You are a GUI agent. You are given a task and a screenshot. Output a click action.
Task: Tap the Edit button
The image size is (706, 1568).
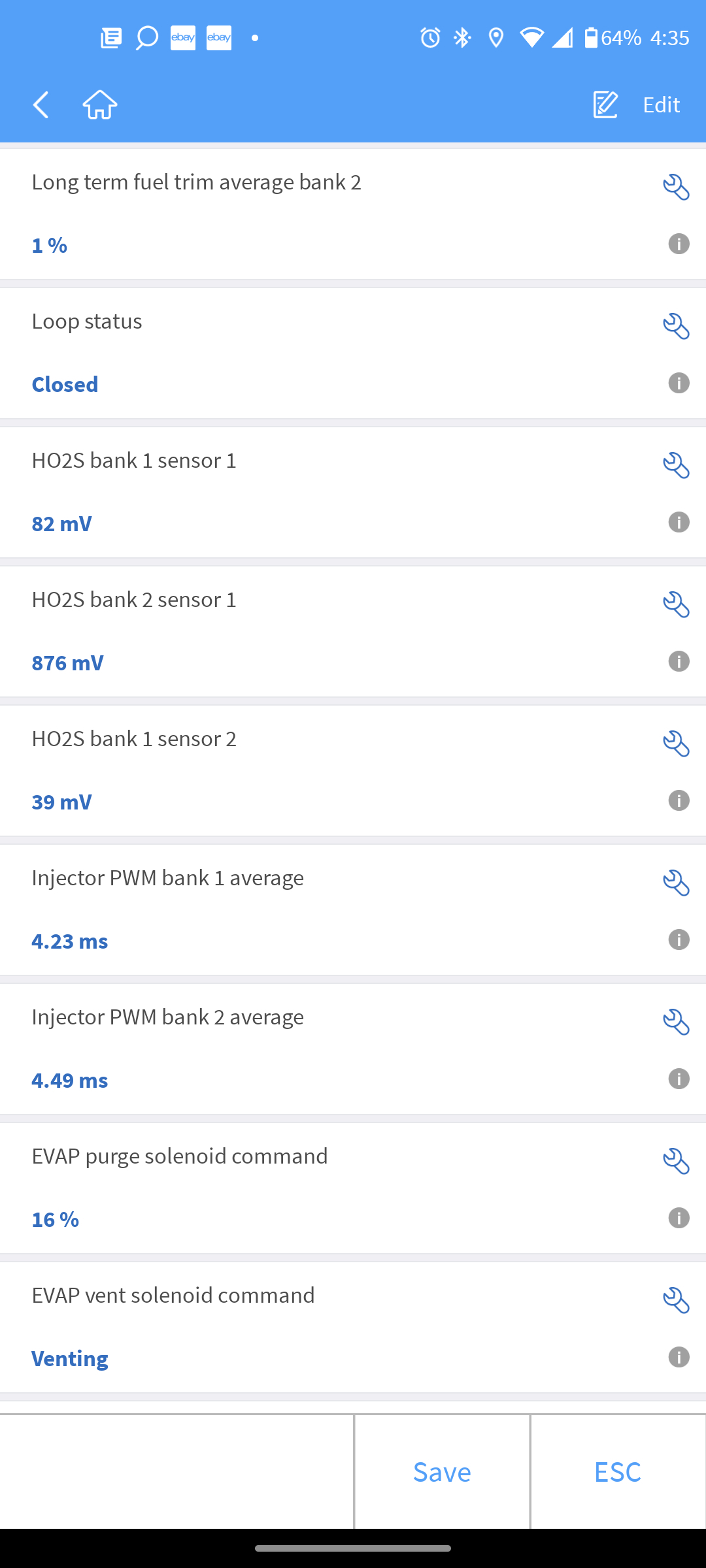pos(637,105)
